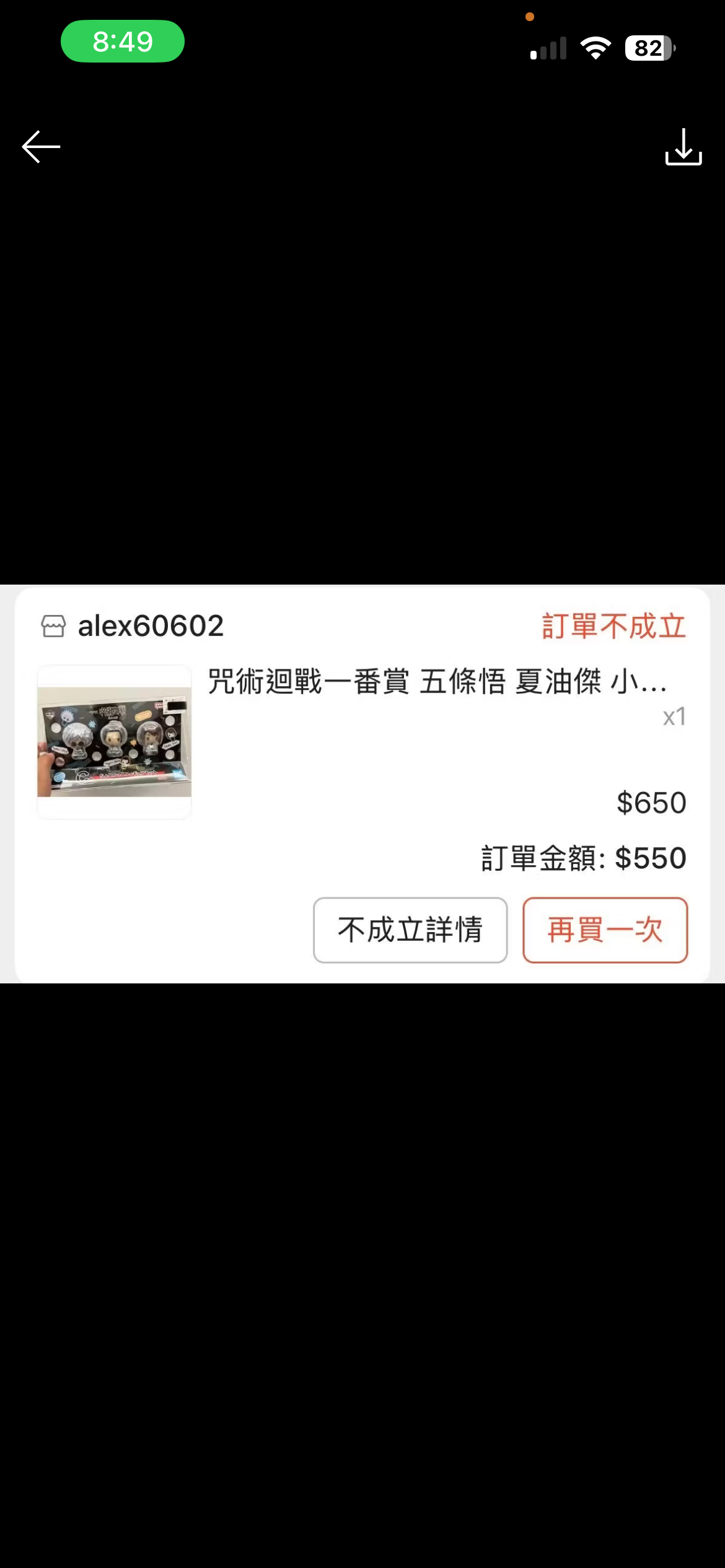Download the image to the device
Viewport: 725px width, 1568px height.
683,147
